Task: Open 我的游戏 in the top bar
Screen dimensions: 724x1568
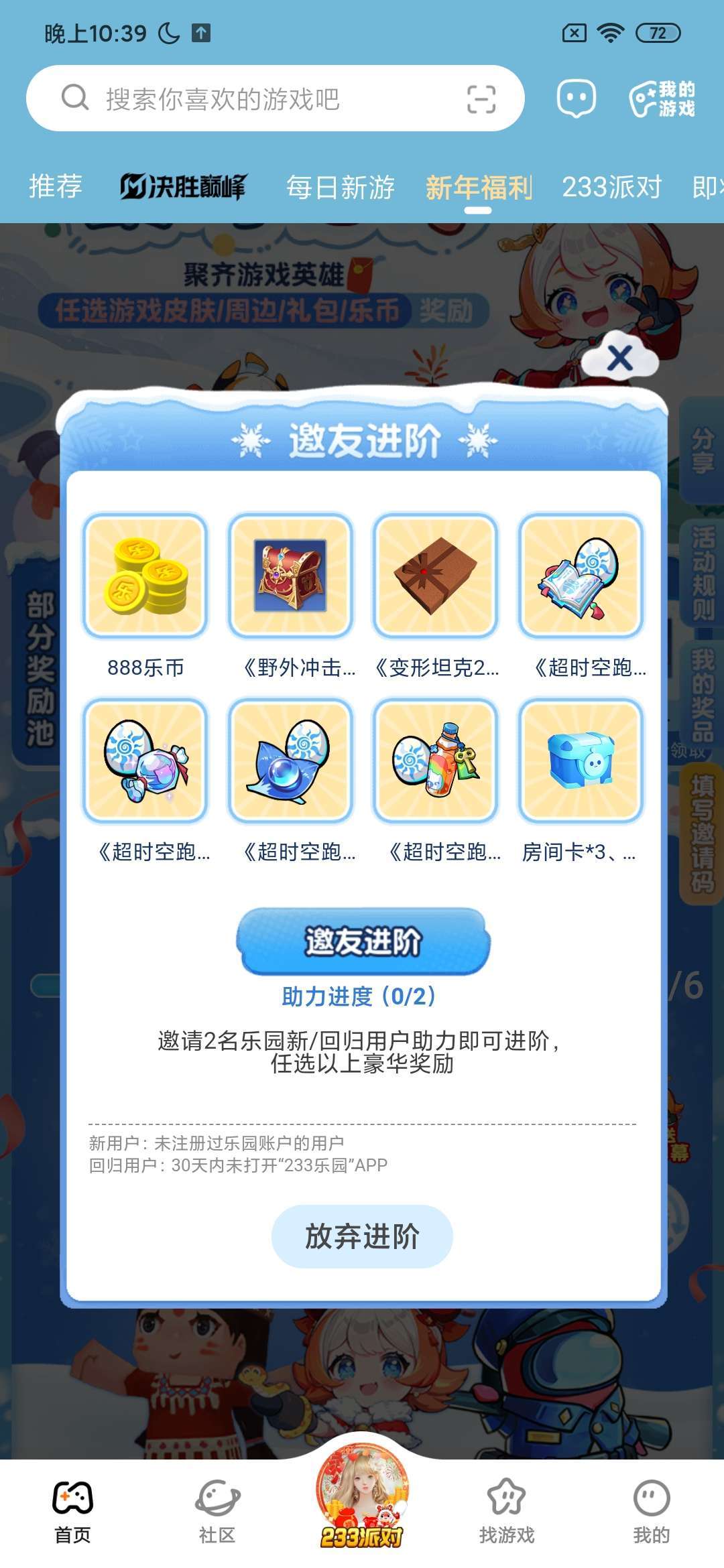Action: click(662, 99)
